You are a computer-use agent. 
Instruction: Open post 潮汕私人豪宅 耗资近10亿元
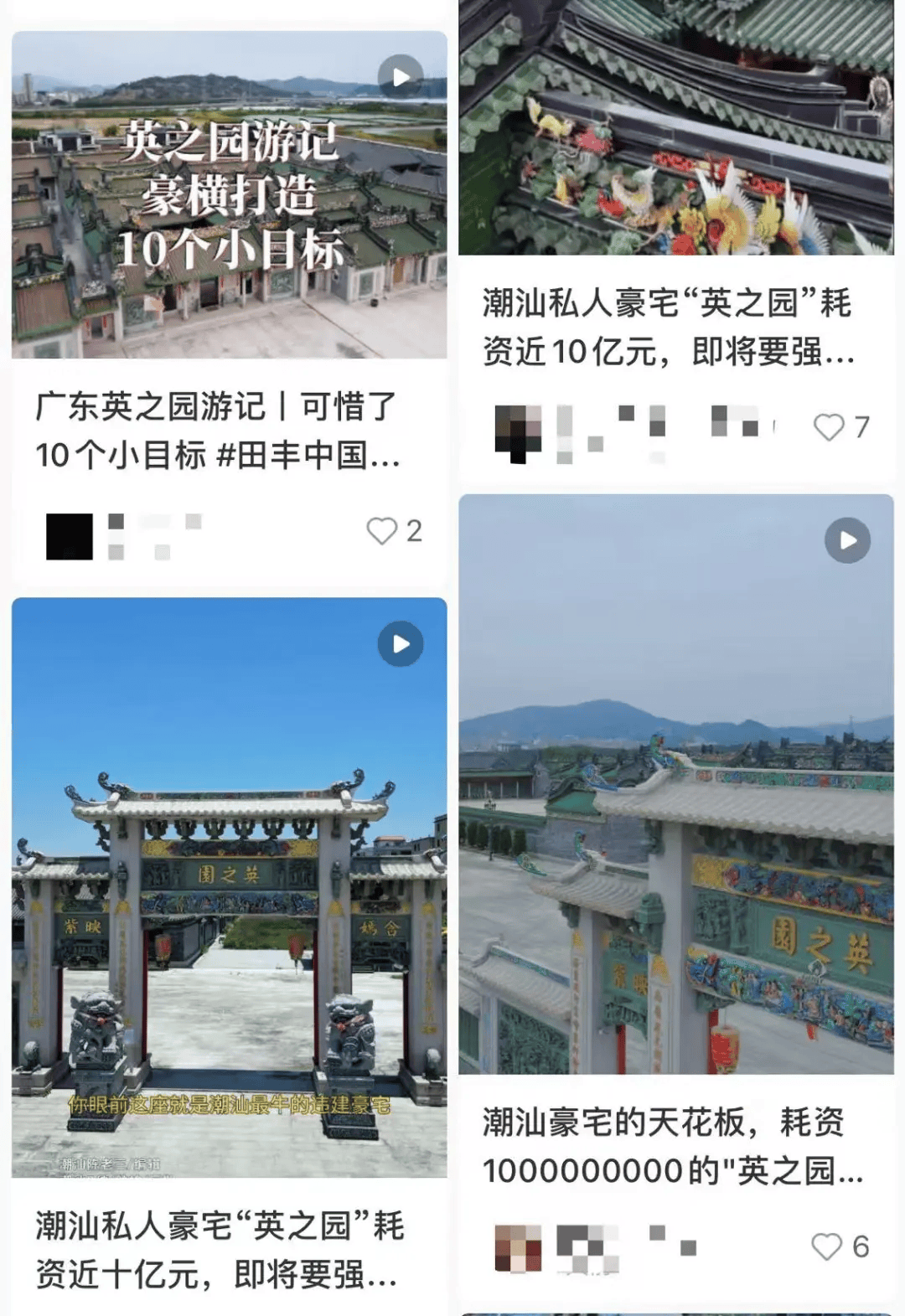pos(675,126)
